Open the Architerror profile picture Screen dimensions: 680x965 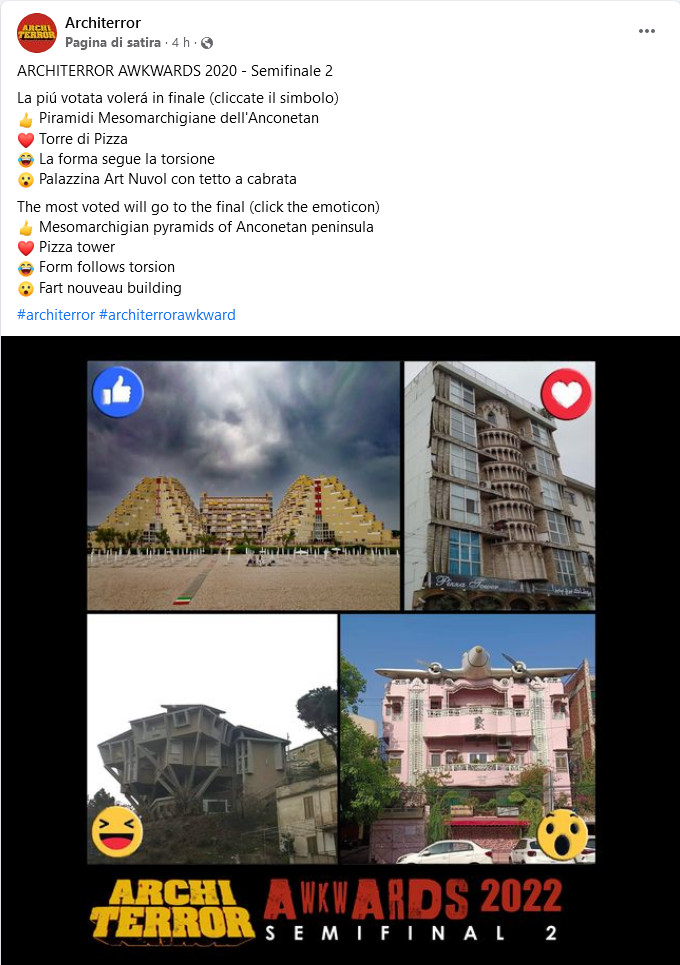point(37,33)
